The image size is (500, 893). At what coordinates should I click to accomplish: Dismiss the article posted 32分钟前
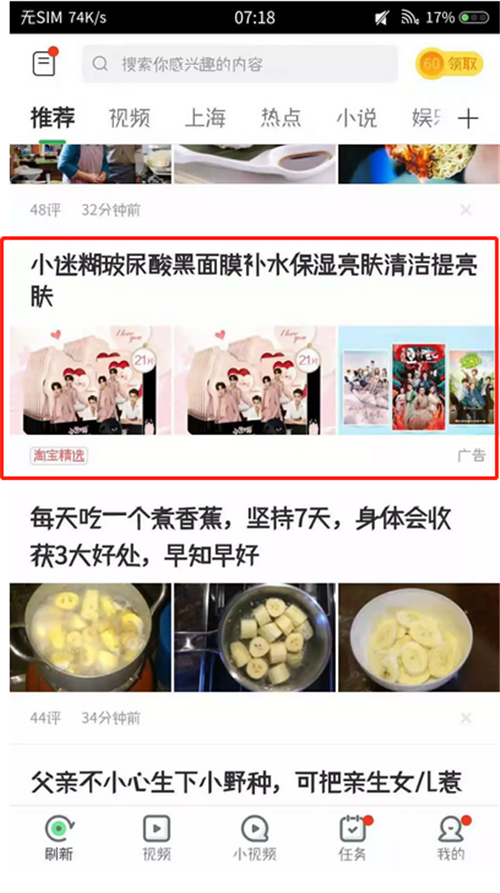point(466,210)
